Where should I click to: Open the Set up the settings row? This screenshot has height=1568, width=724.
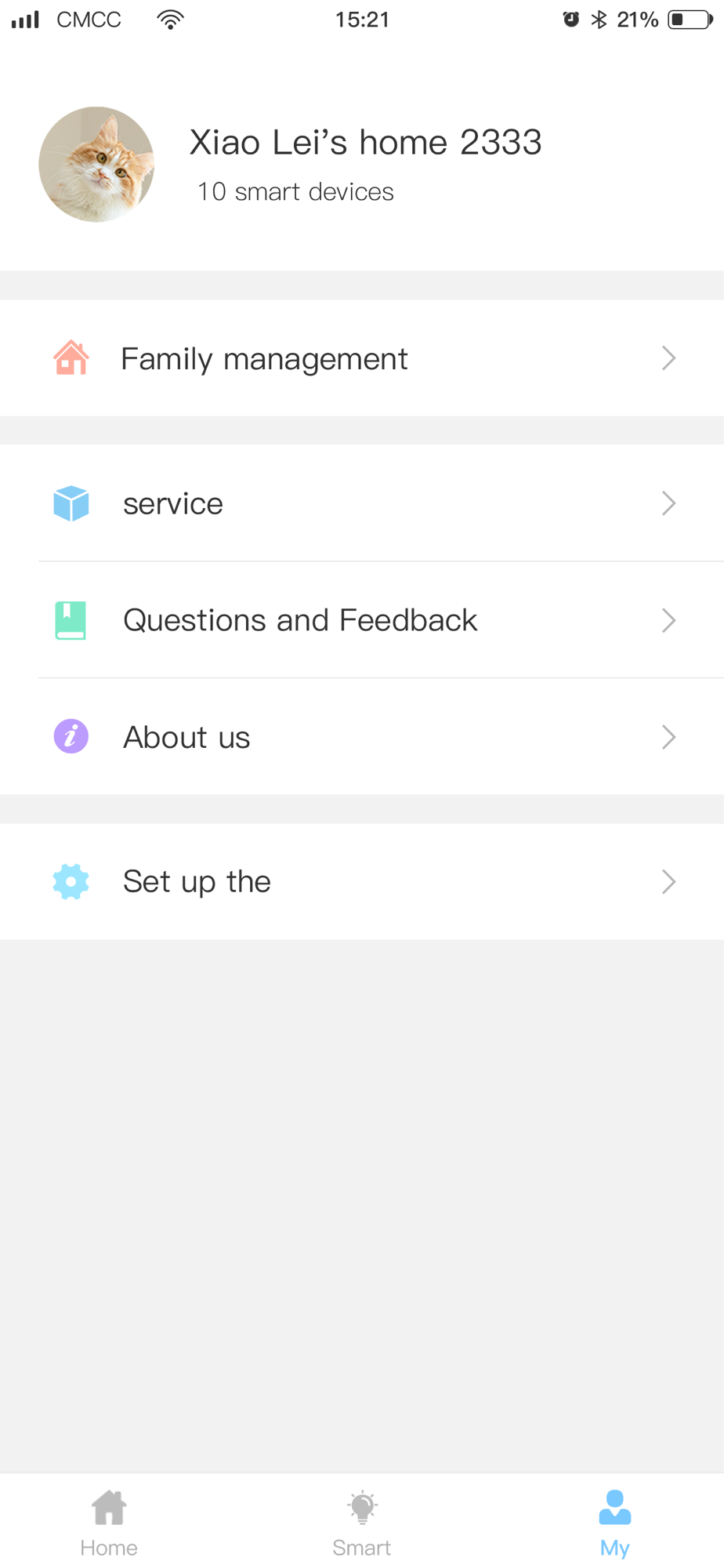tap(362, 882)
